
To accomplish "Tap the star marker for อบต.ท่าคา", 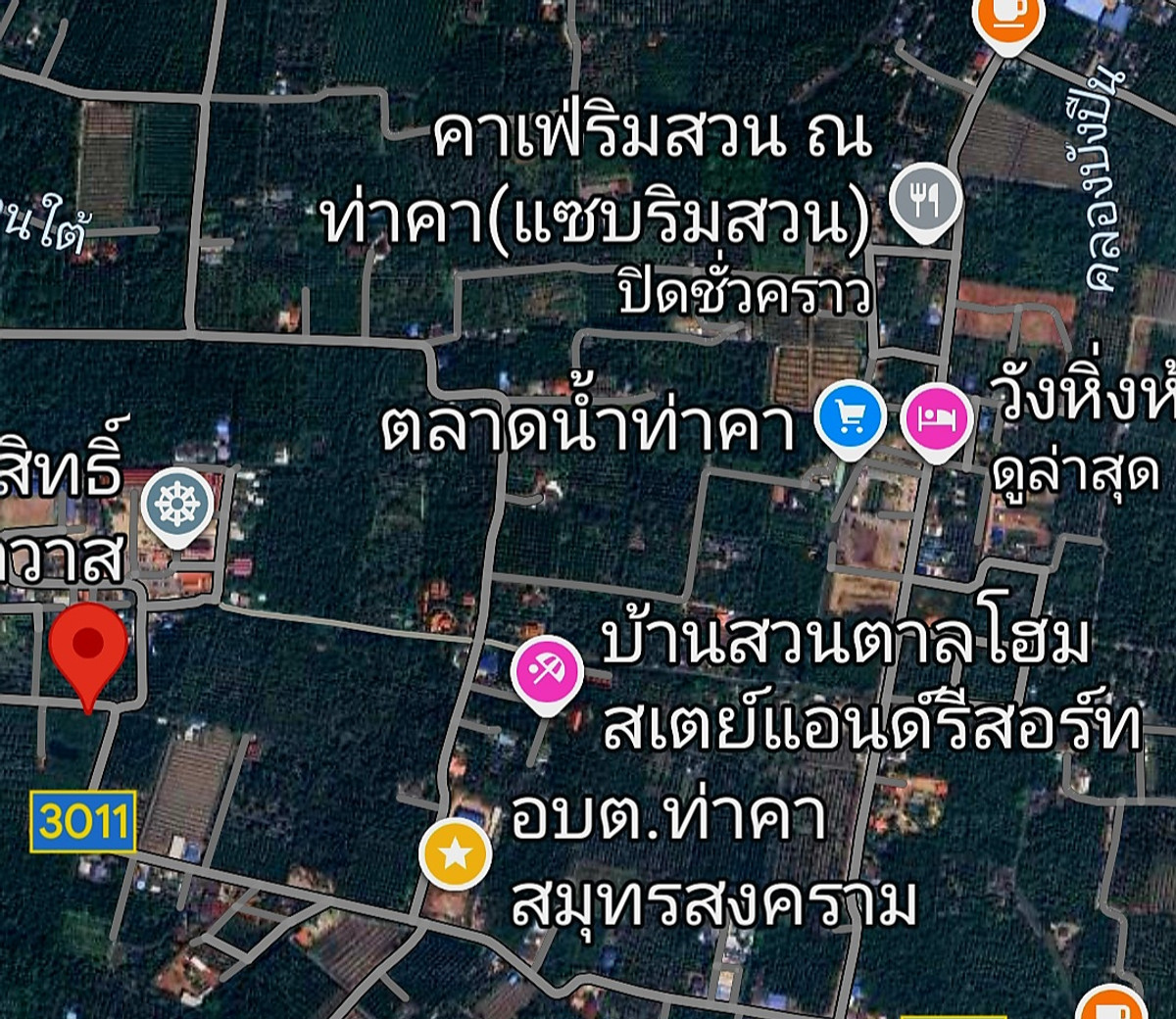I will (455, 852).
